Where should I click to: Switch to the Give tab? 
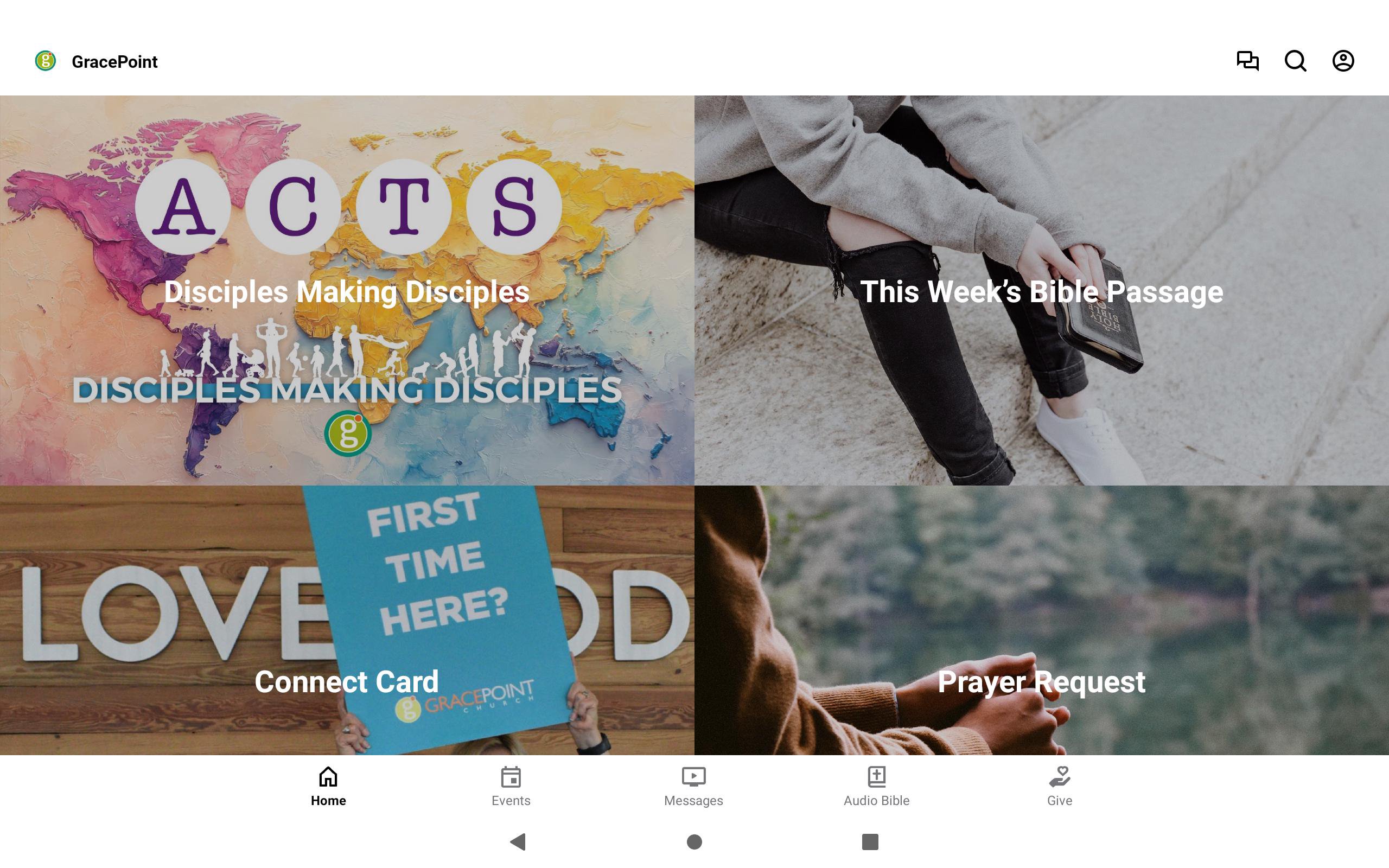coord(1060,787)
